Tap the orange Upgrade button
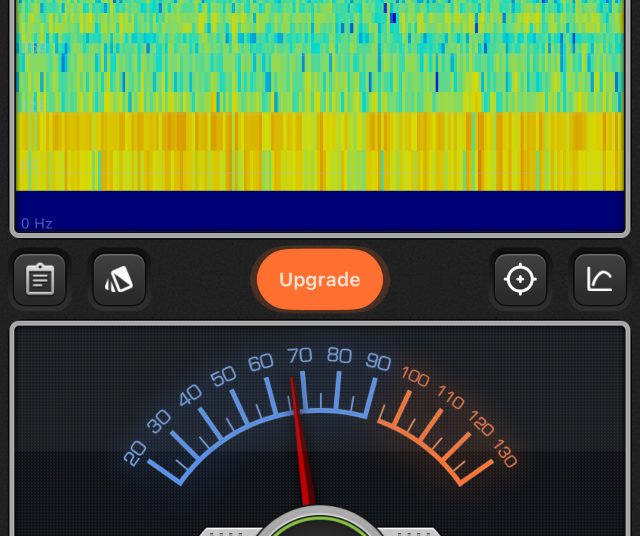 320,280
